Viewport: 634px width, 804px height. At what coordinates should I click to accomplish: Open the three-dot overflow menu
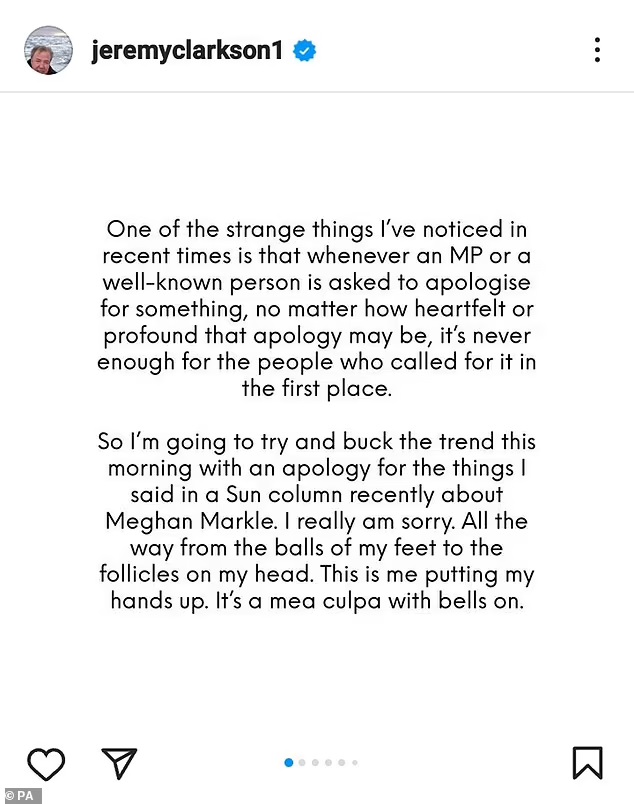(x=597, y=50)
